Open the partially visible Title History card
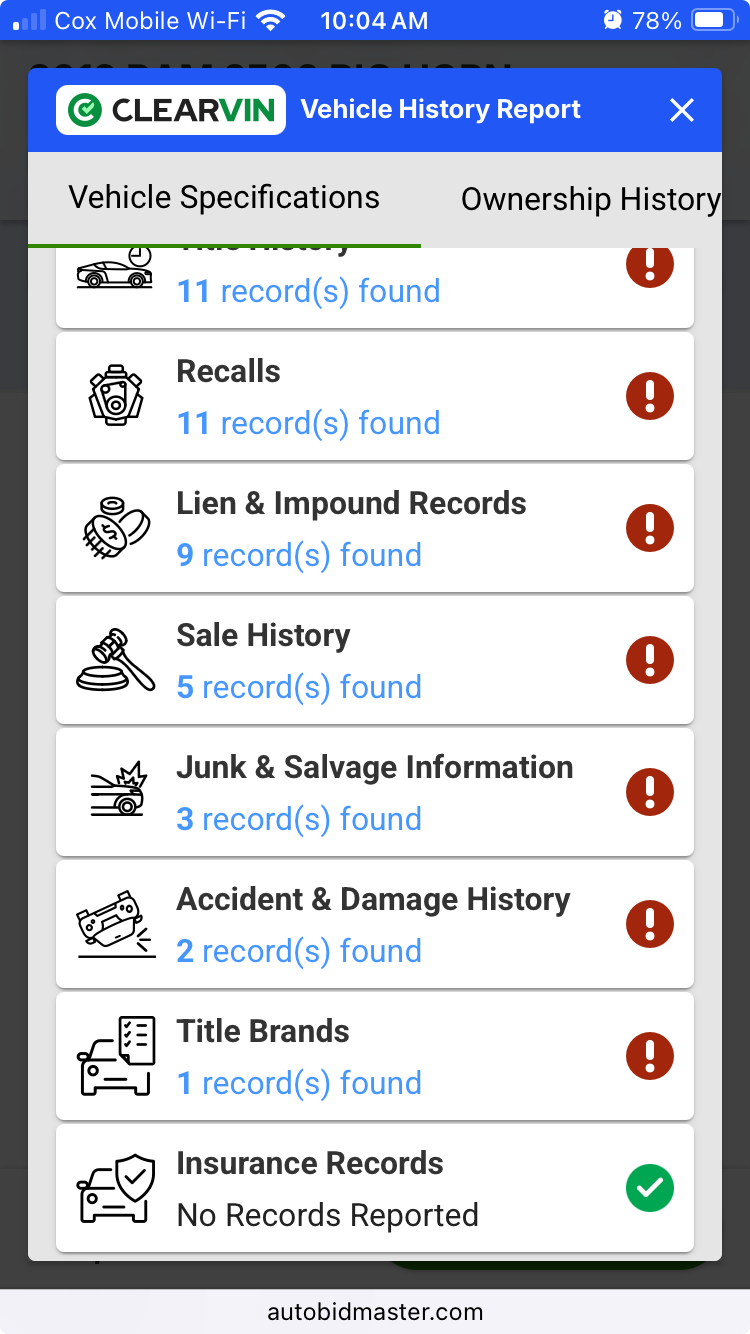This screenshot has height=1334, width=750. [375, 287]
